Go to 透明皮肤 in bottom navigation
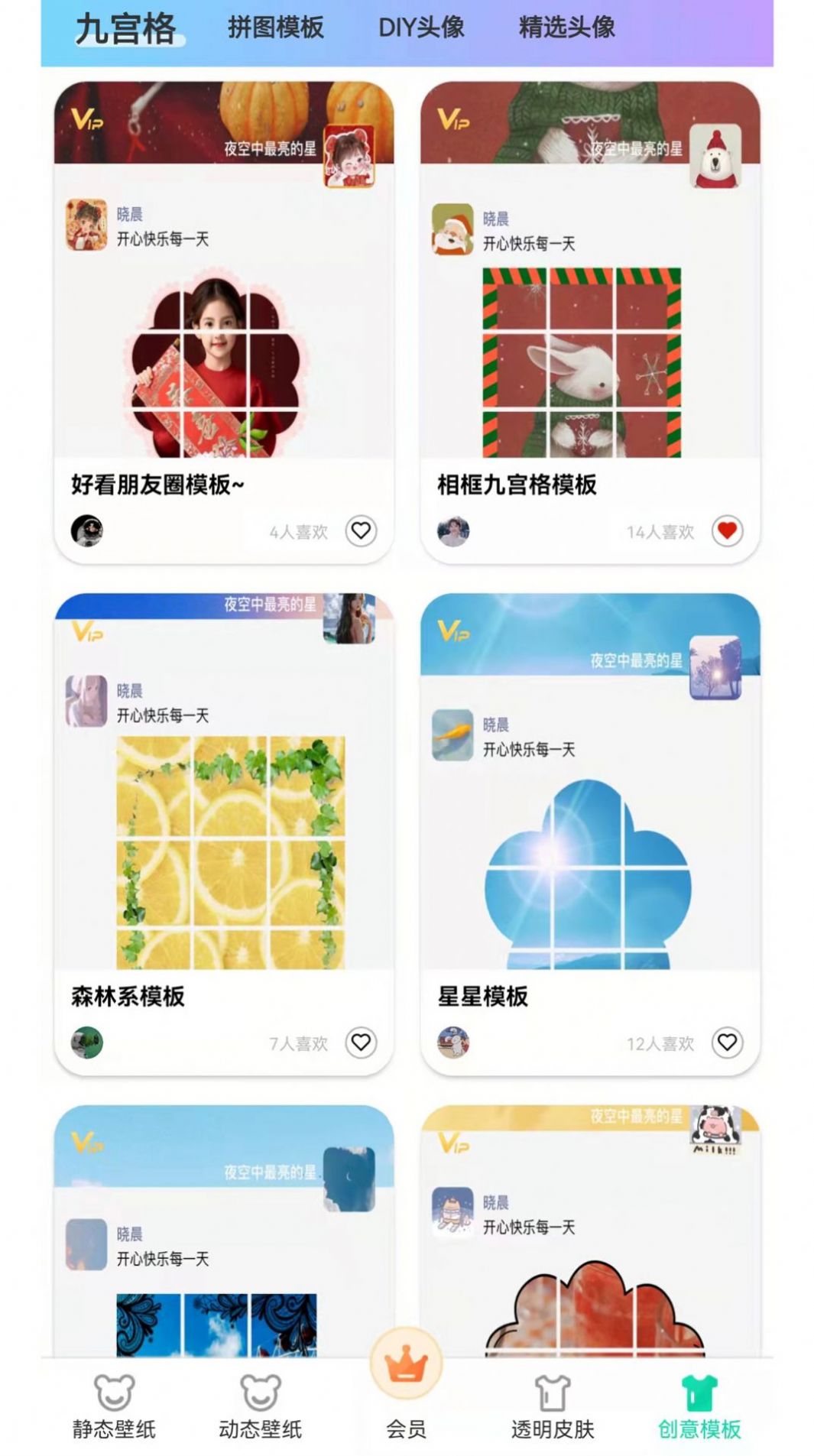This screenshot has height=1456, width=814. point(553,1406)
